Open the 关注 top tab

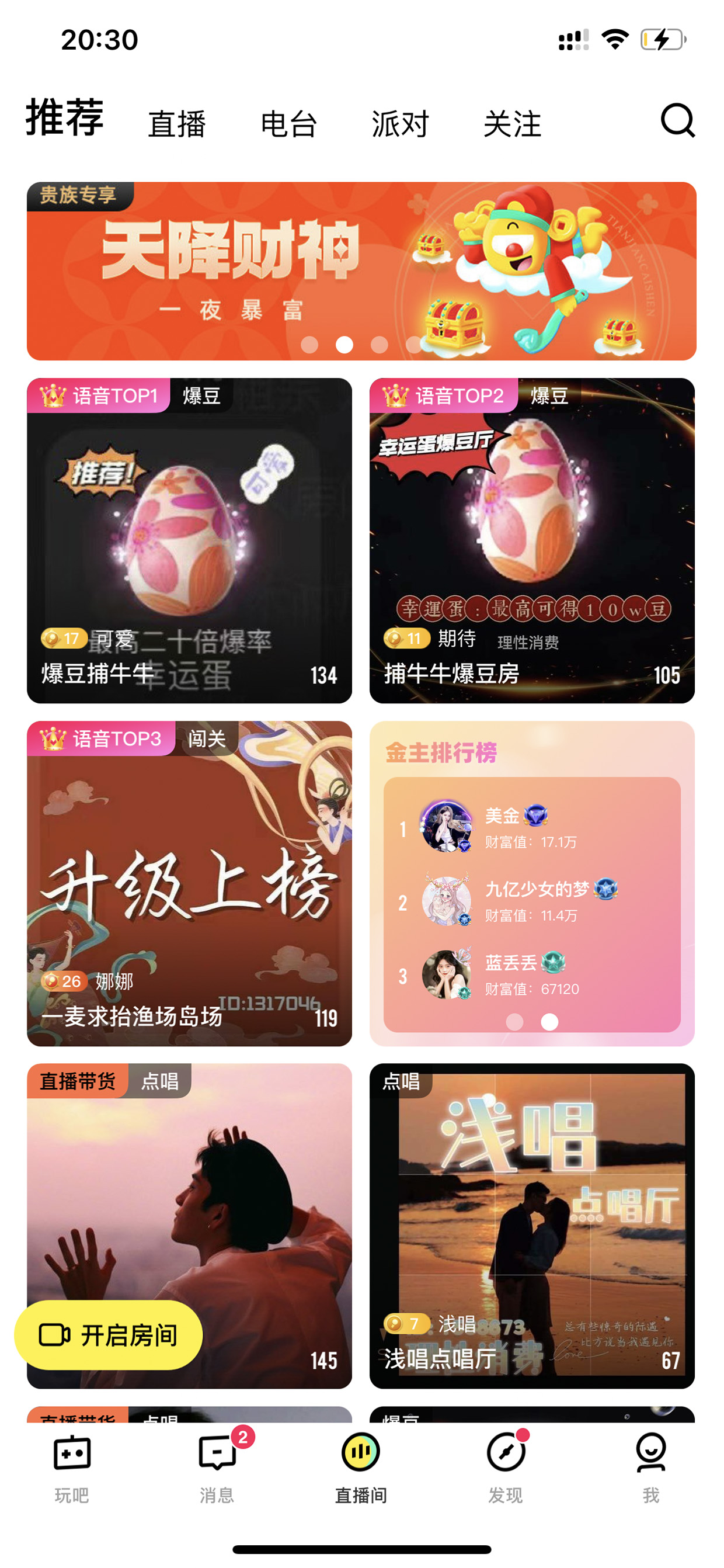512,124
